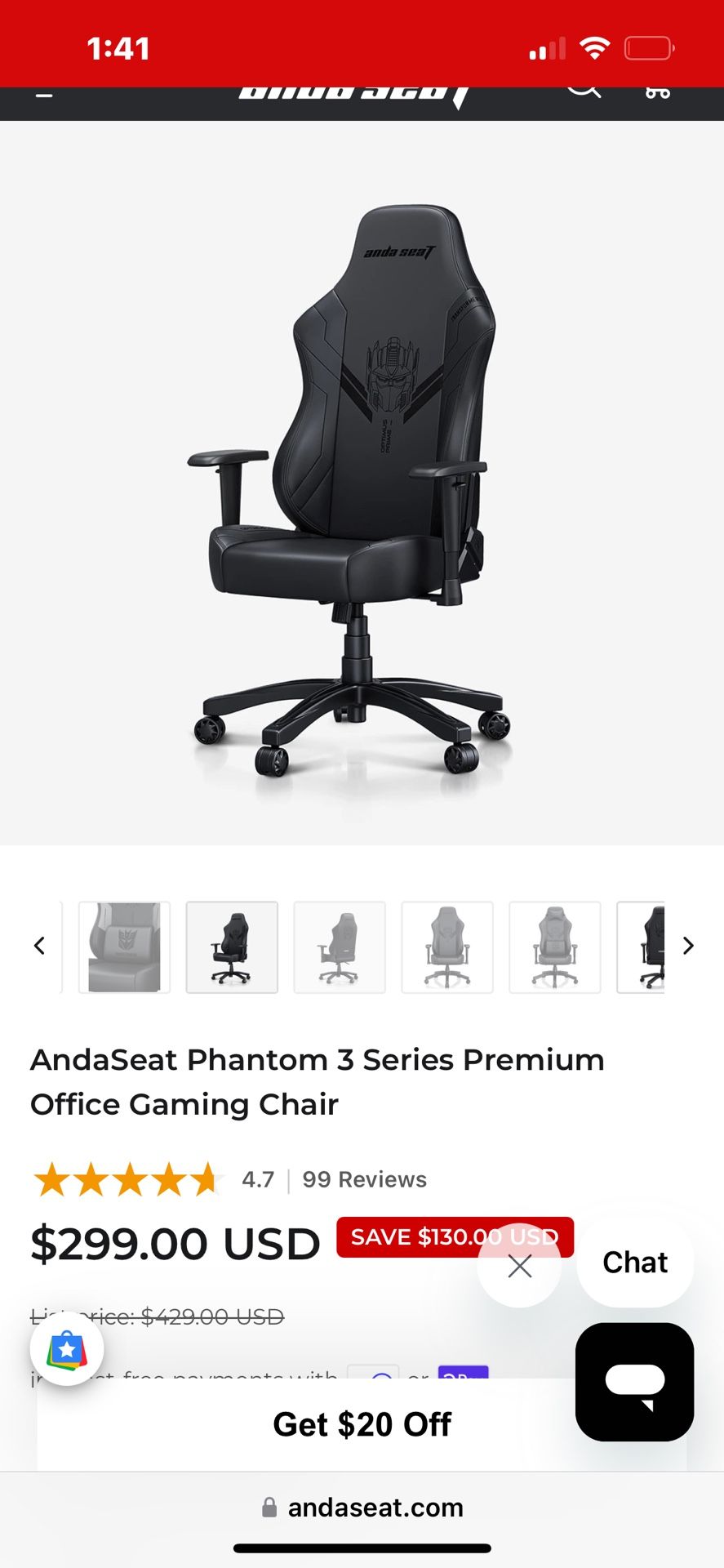The height and width of the screenshot is (1568, 724).
Task: Open the search icon
Action: point(584,88)
